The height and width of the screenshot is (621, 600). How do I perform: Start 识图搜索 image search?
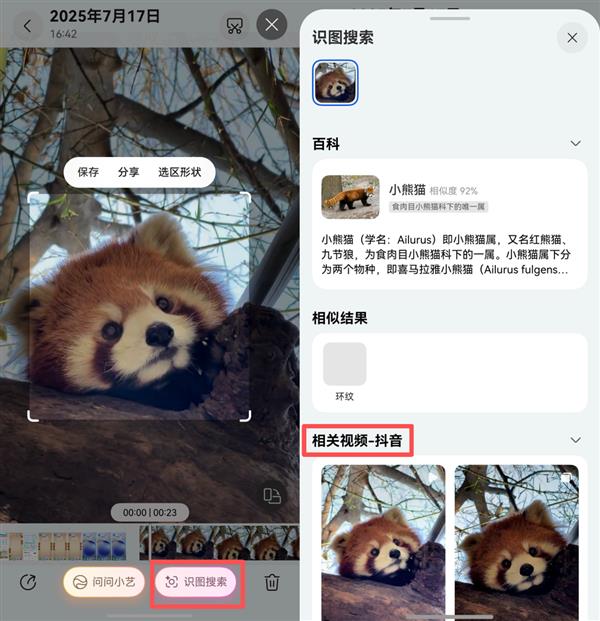[x=195, y=582]
